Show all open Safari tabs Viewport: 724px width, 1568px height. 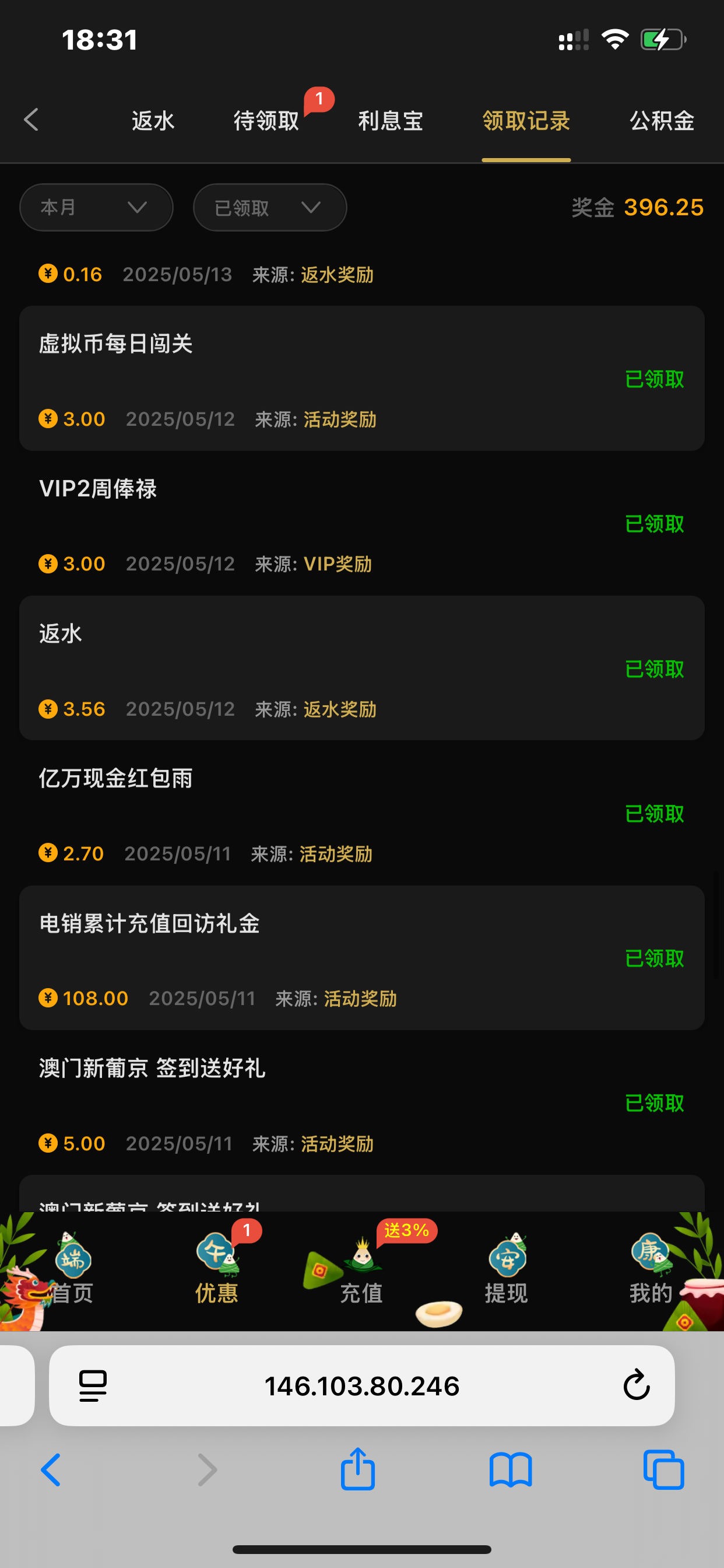(x=663, y=1469)
